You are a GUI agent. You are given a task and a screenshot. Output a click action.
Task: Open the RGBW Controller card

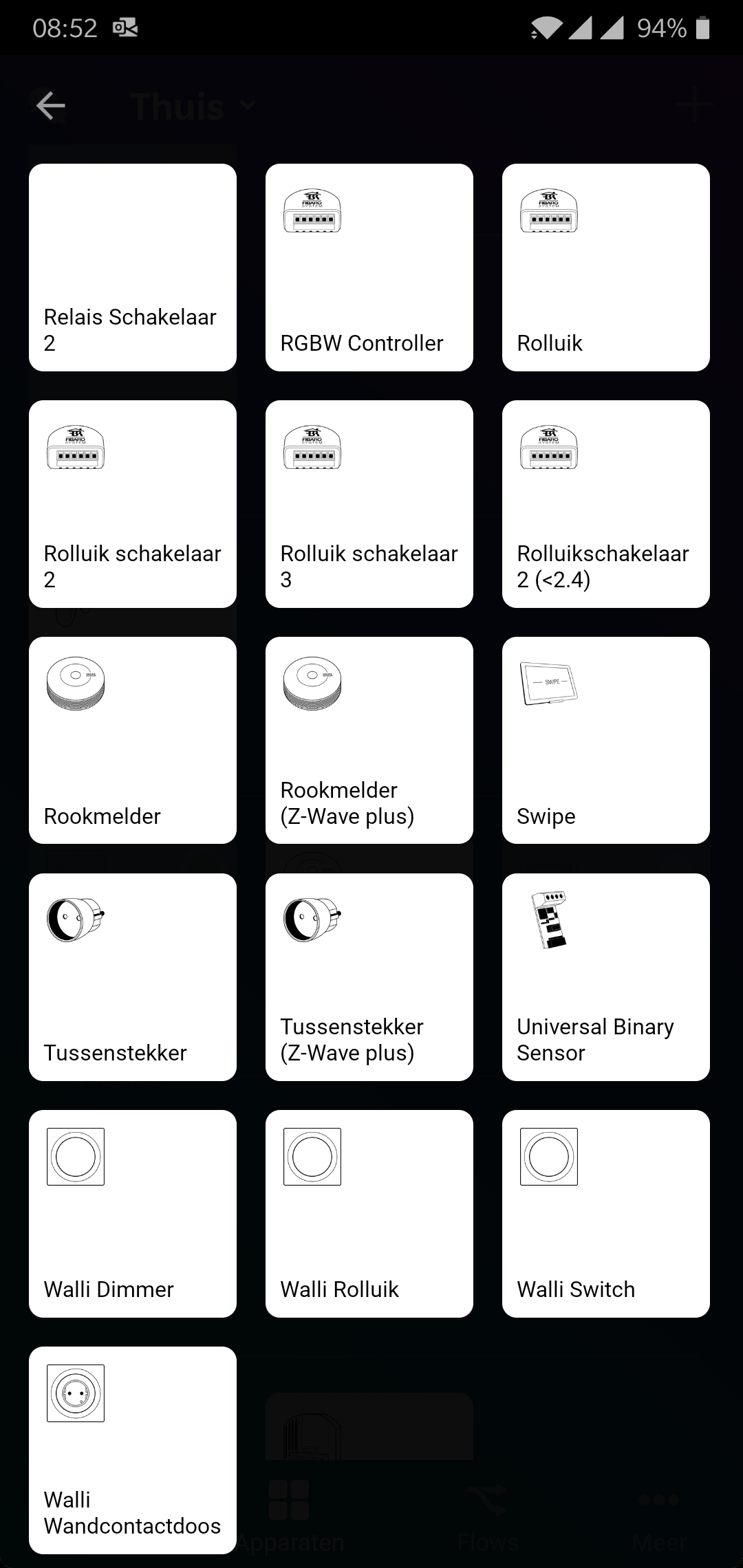pyautogui.click(x=369, y=268)
